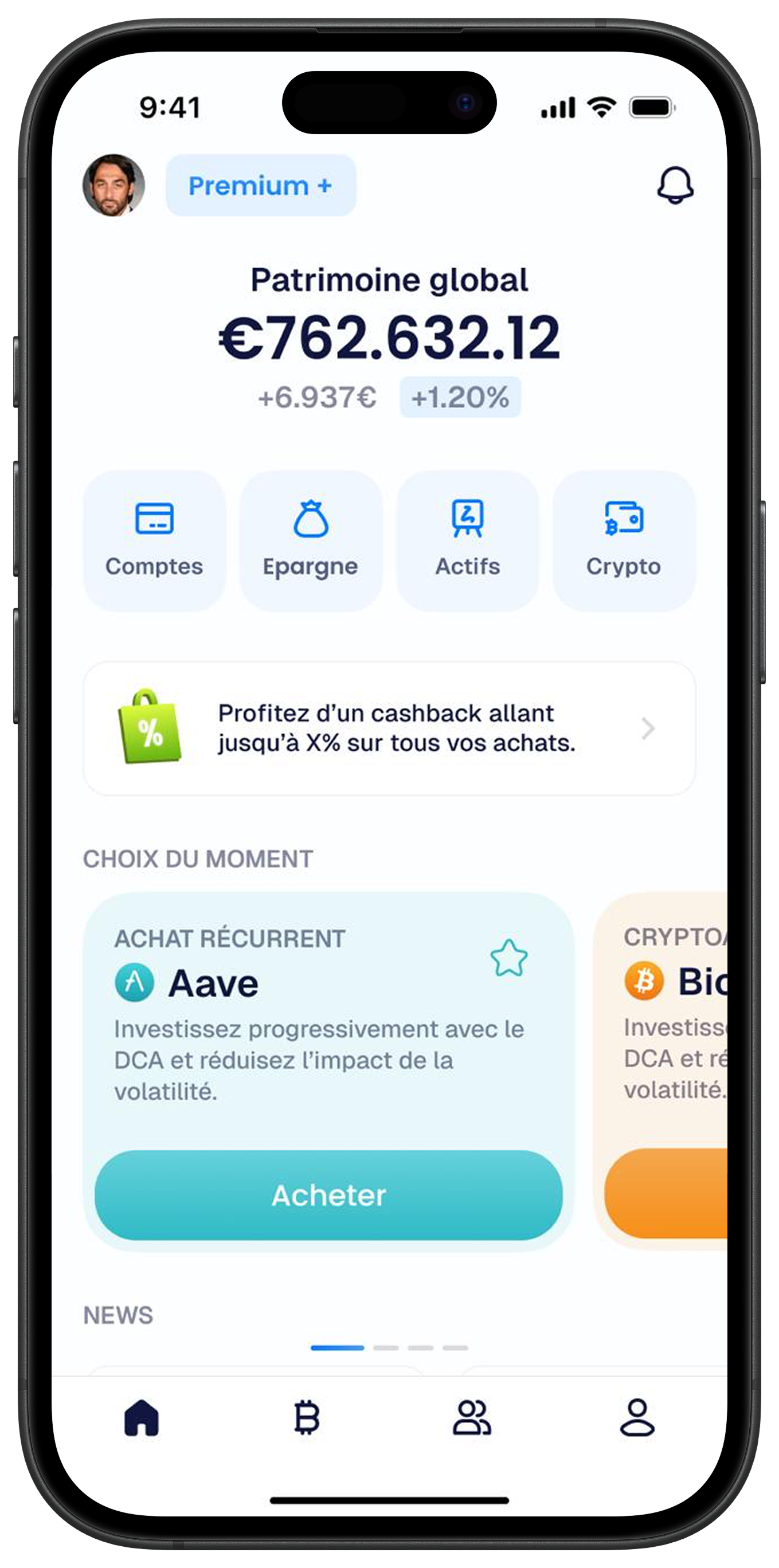
Task: Go to the account profile tab
Action: coord(637,1418)
